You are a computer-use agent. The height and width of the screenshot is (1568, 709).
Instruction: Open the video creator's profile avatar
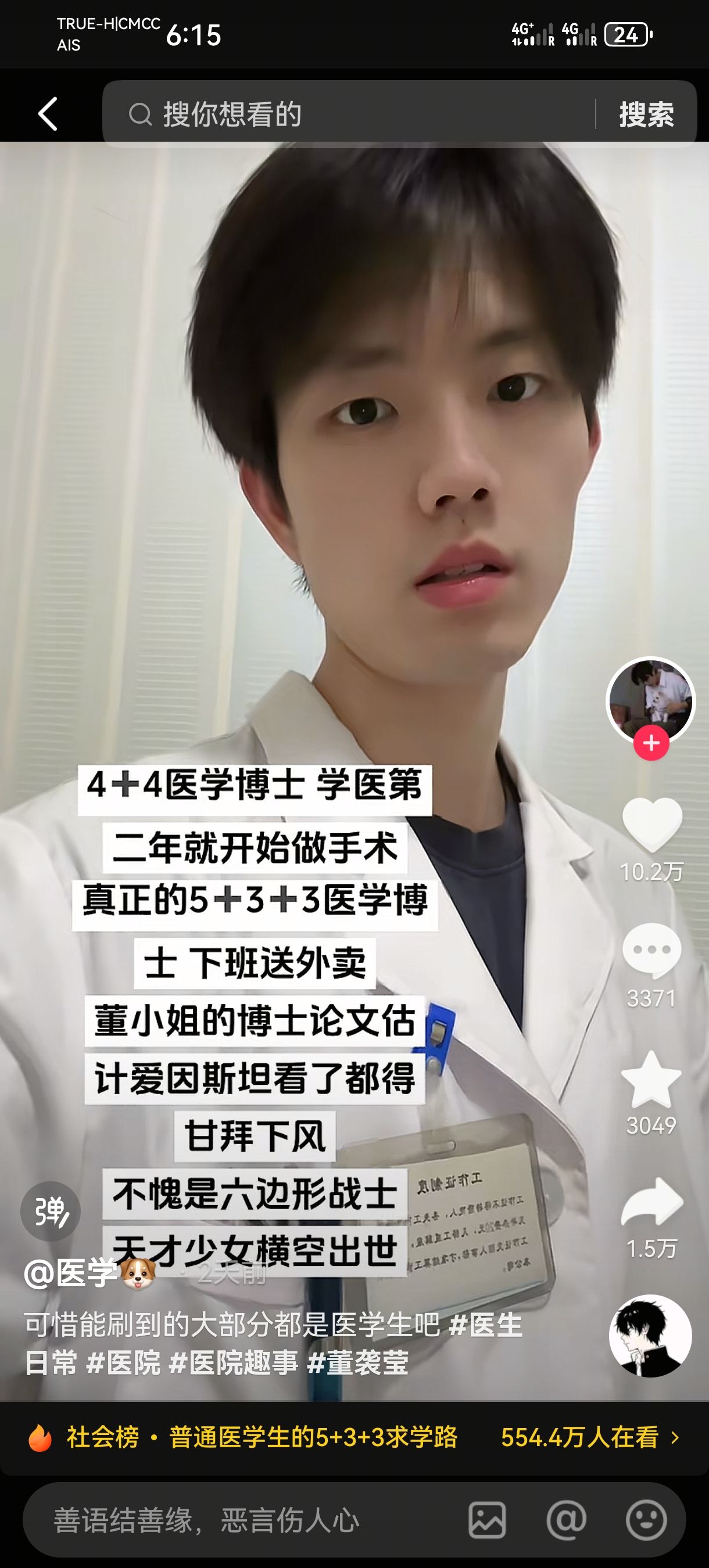pyautogui.click(x=651, y=700)
